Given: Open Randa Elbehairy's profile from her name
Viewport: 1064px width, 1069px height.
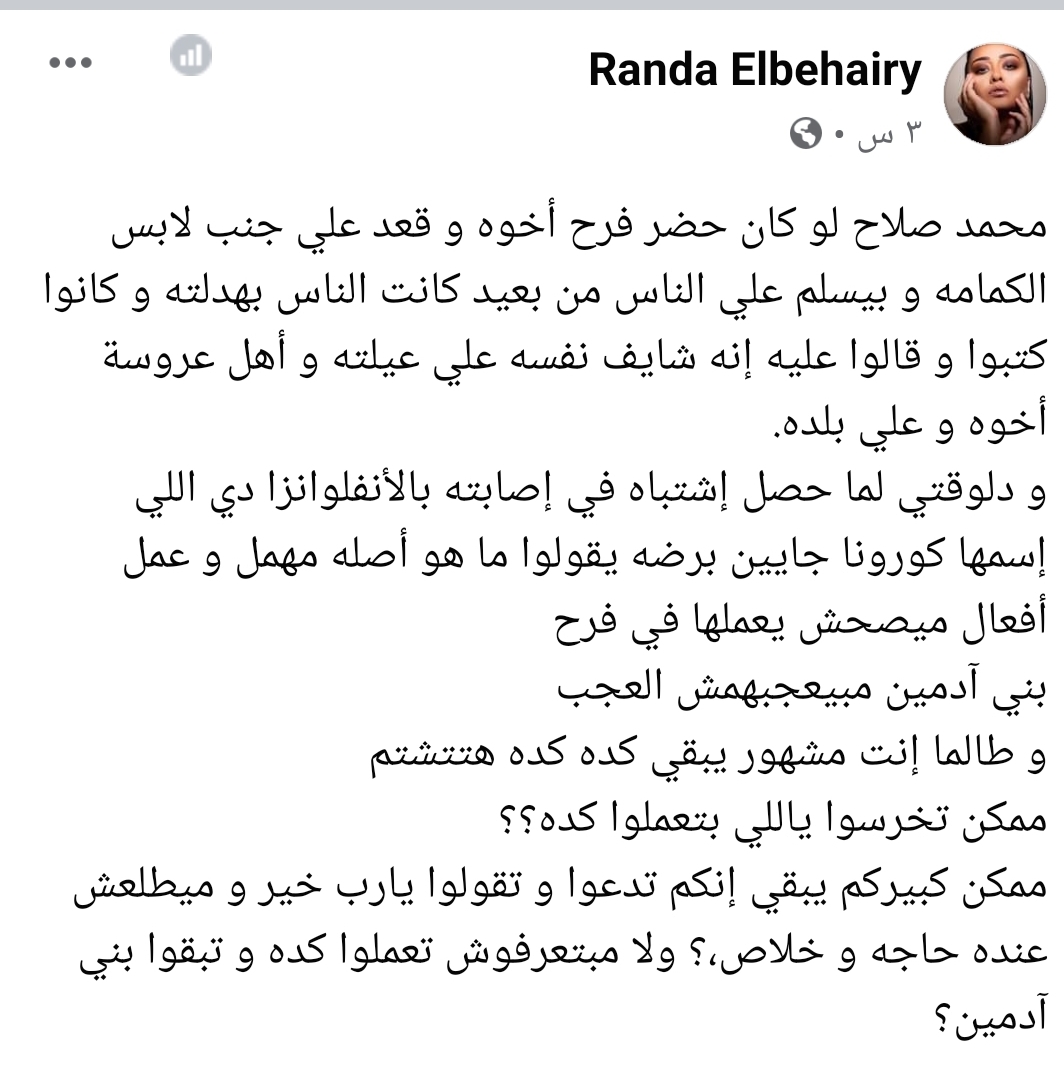Looking at the screenshot, I should (754, 71).
